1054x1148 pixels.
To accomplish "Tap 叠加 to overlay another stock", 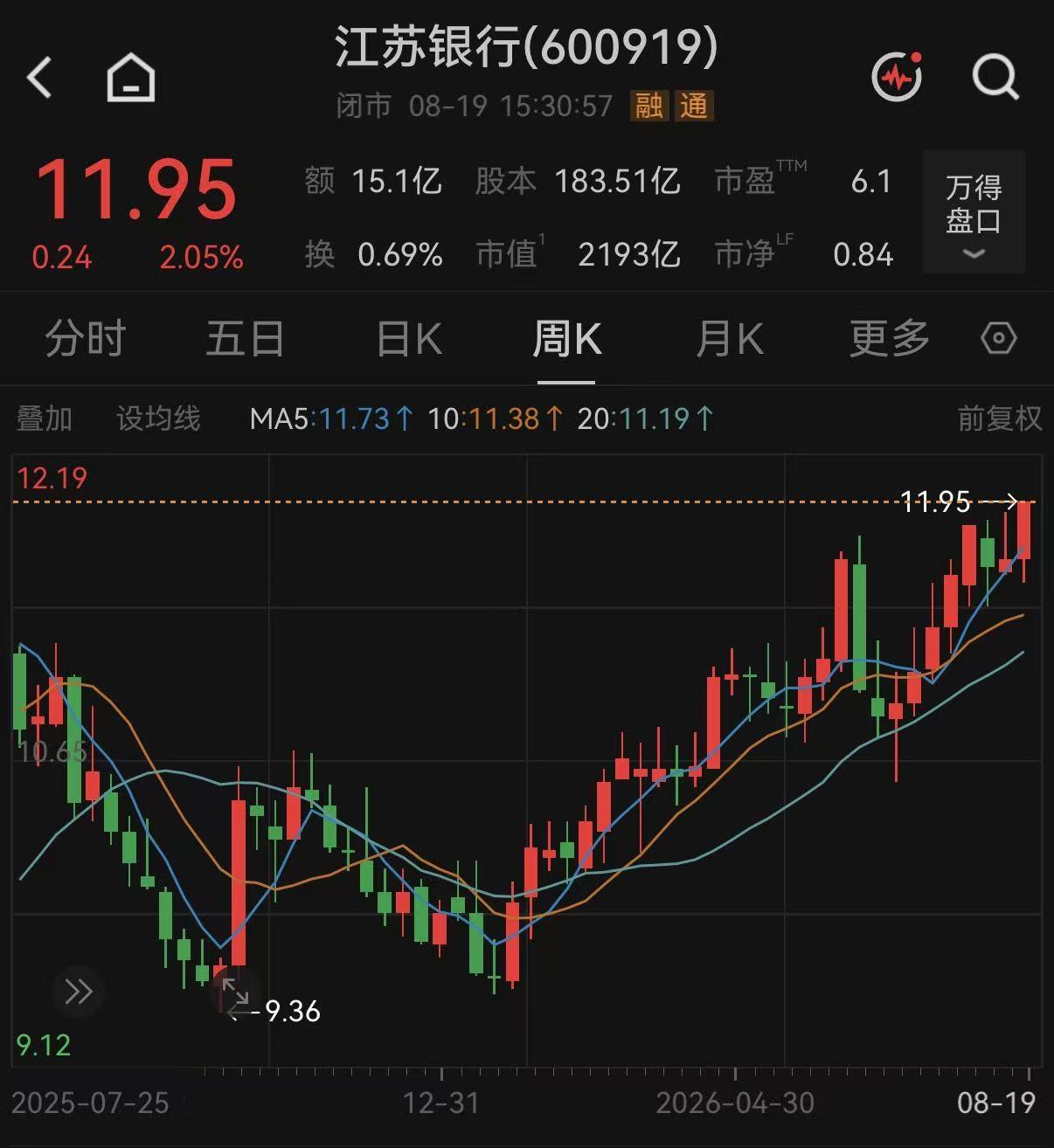I will coord(45,418).
